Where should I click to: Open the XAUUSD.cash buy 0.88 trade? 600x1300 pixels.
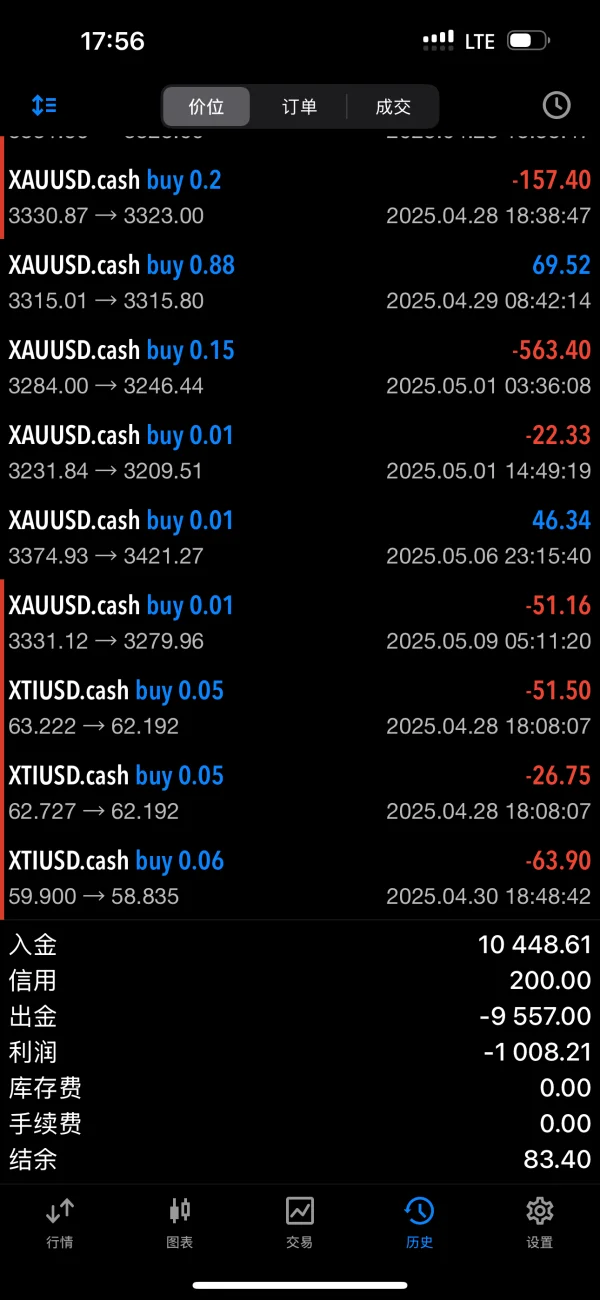pos(300,282)
